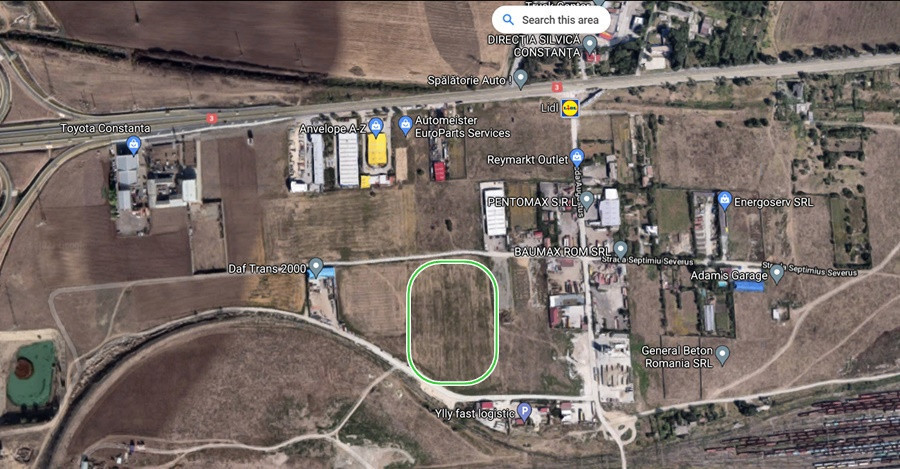Select the BAUMAX ROM SRL marker
900x469 pixels.
(620, 249)
